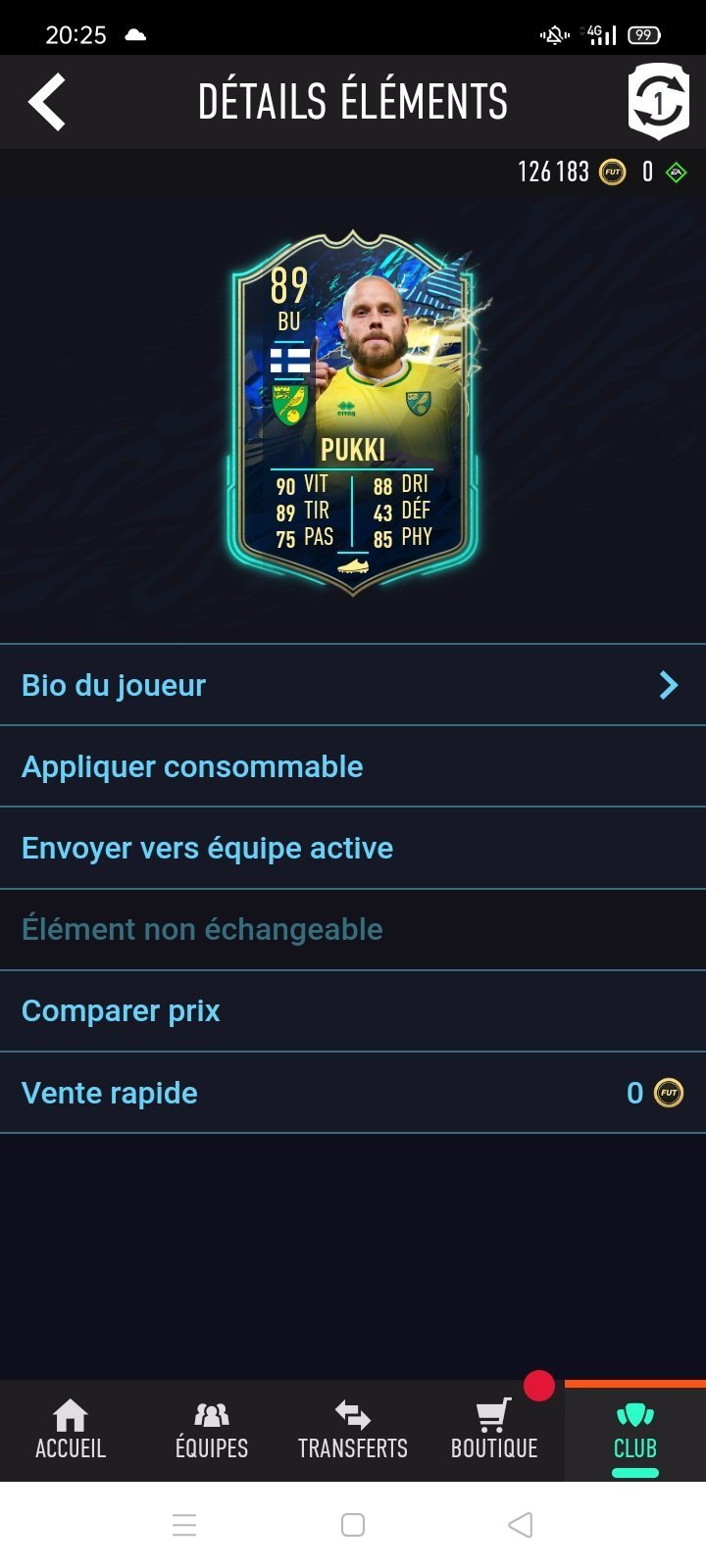The image size is (706, 1568).
Task: Tap the Pukki player card
Action: [x=353, y=414]
